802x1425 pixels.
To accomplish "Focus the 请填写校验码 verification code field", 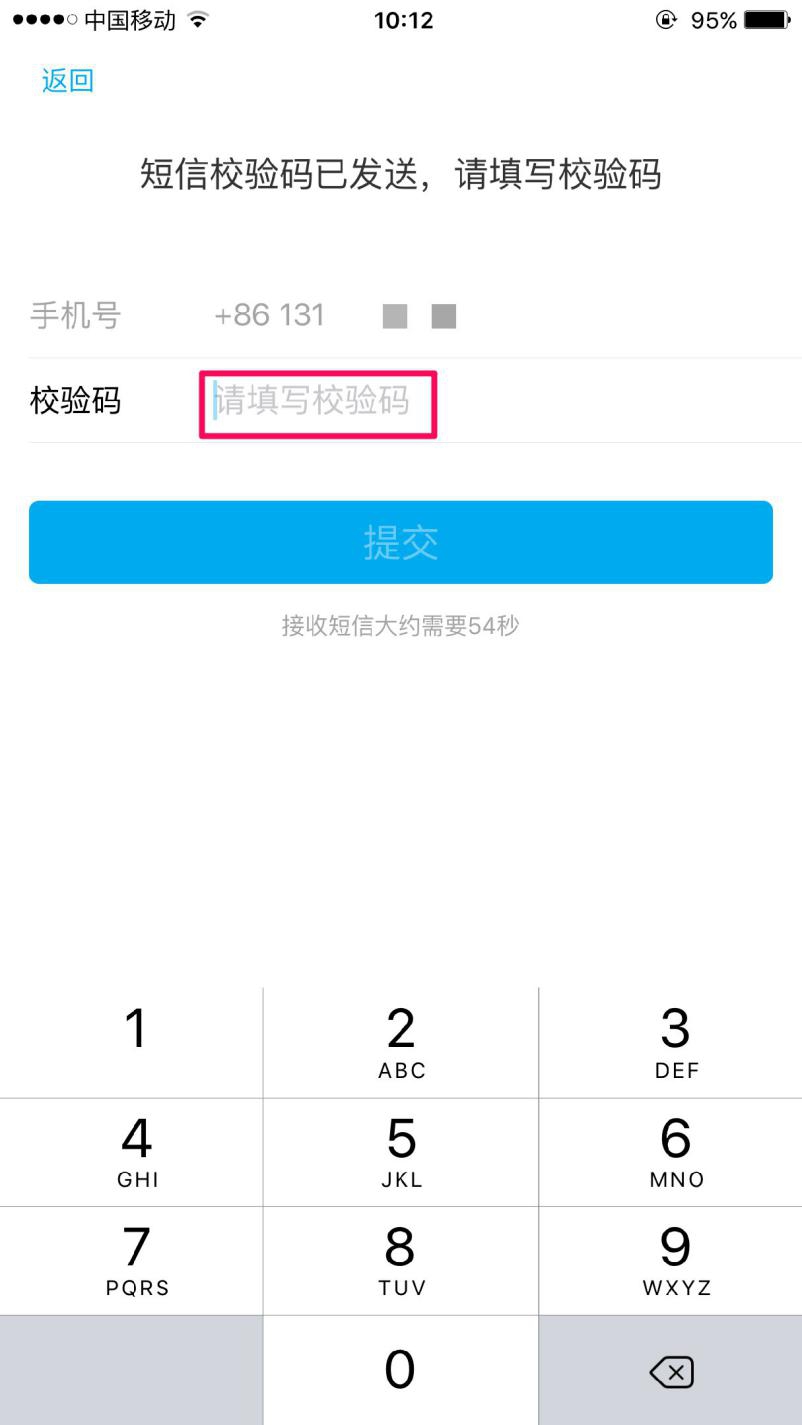I will 318,402.
